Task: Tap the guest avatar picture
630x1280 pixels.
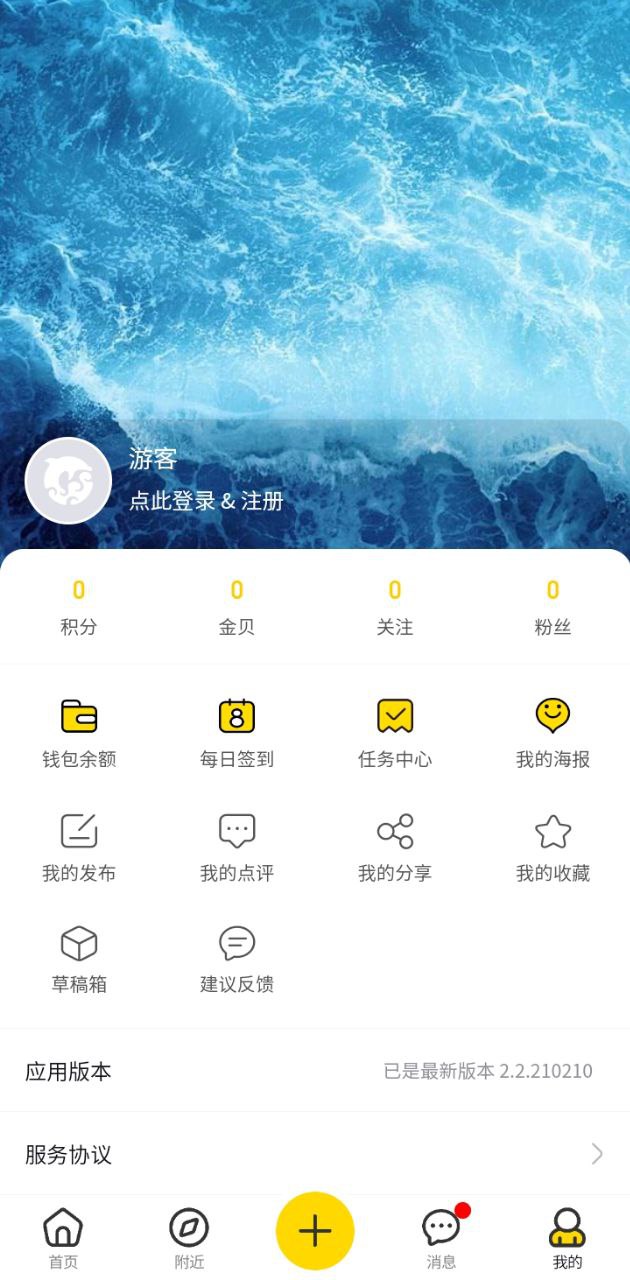Action: click(x=68, y=481)
